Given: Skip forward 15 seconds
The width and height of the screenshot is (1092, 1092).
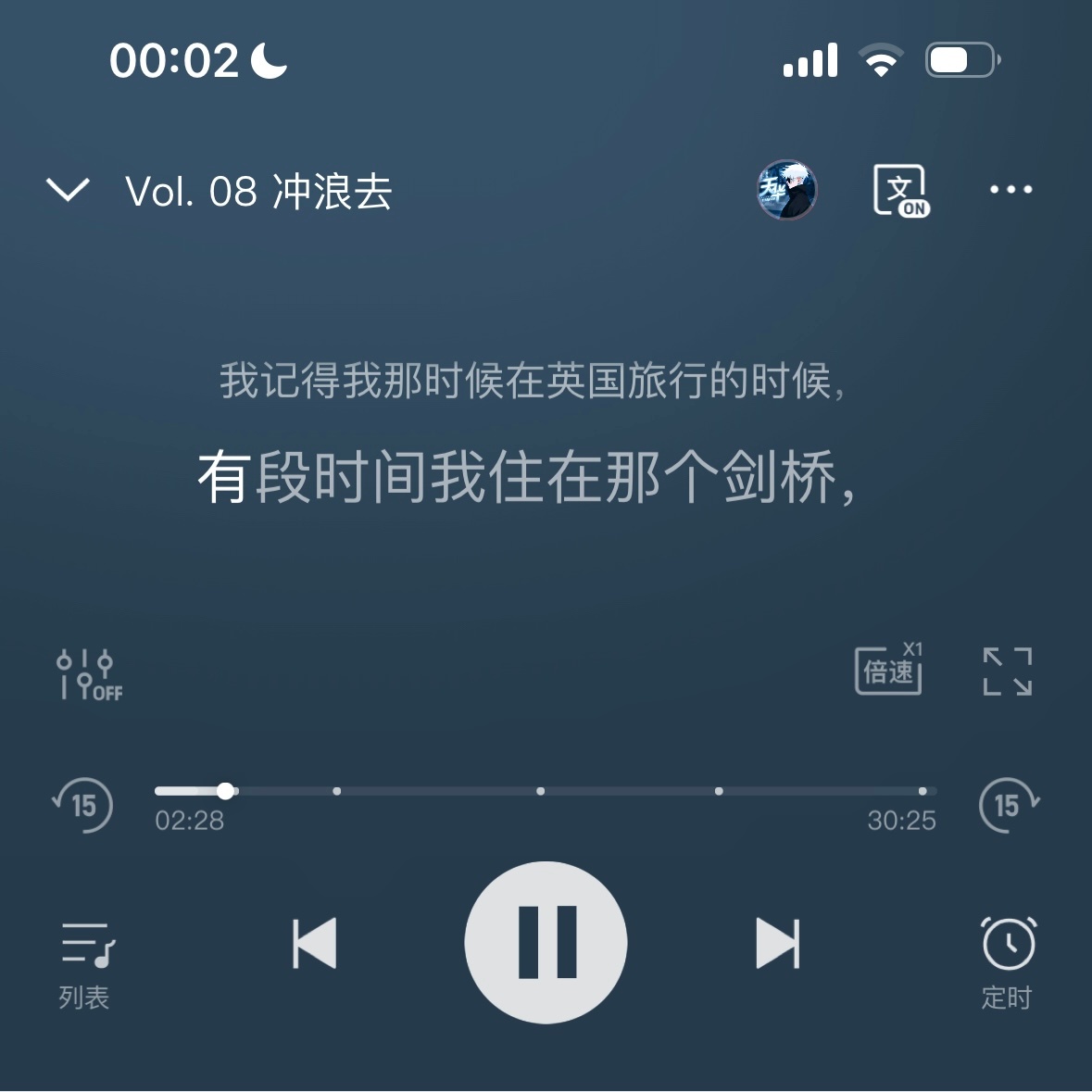Looking at the screenshot, I should pyautogui.click(x=1009, y=805).
